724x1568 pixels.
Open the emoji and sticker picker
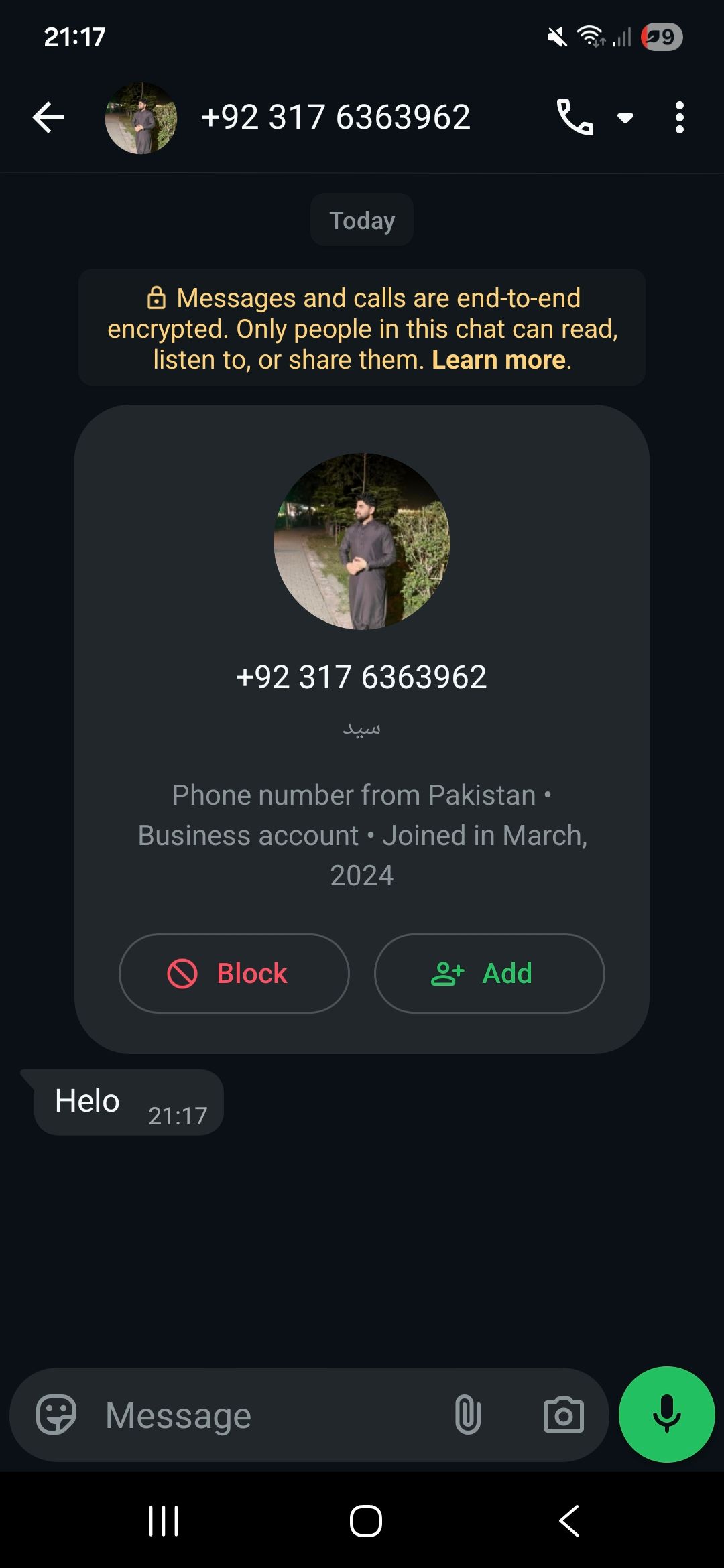click(56, 1415)
